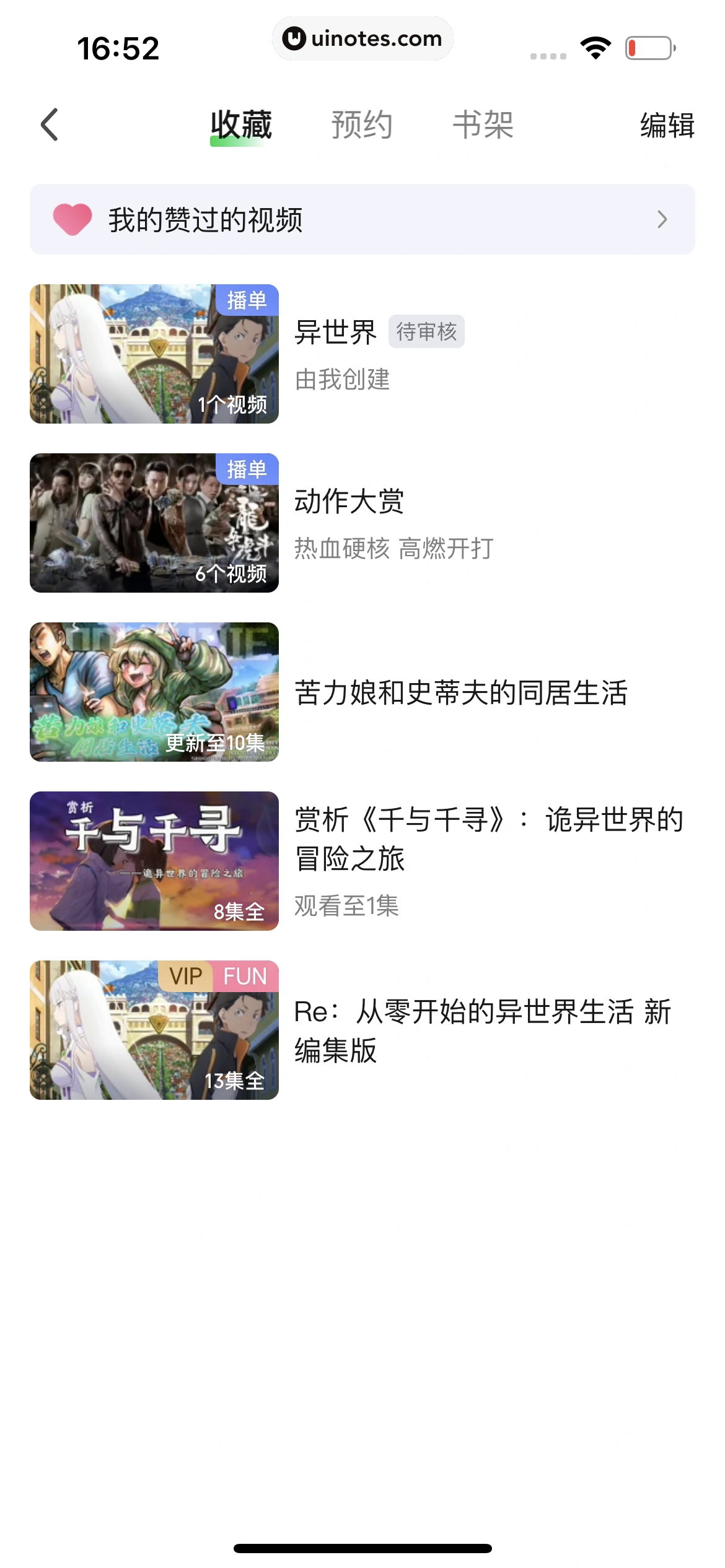Go back using the top-left arrow
This screenshot has height=1568, width=725.
[50, 125]
